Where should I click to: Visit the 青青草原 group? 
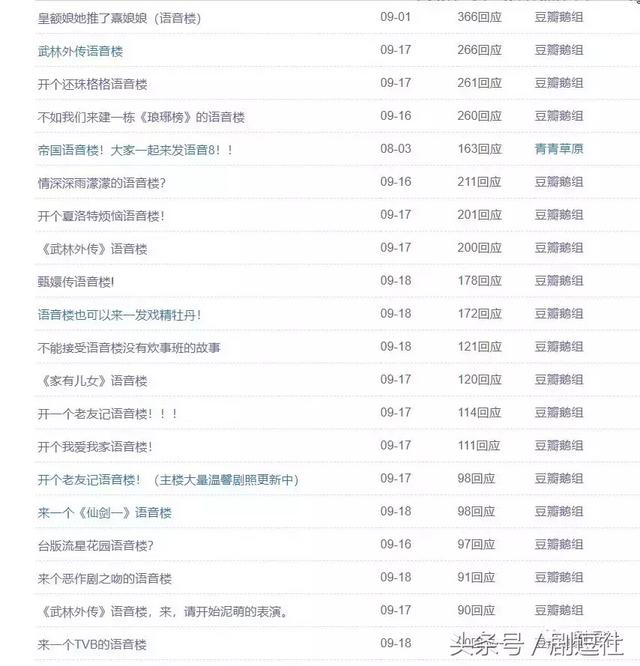[x=559, y=149]
